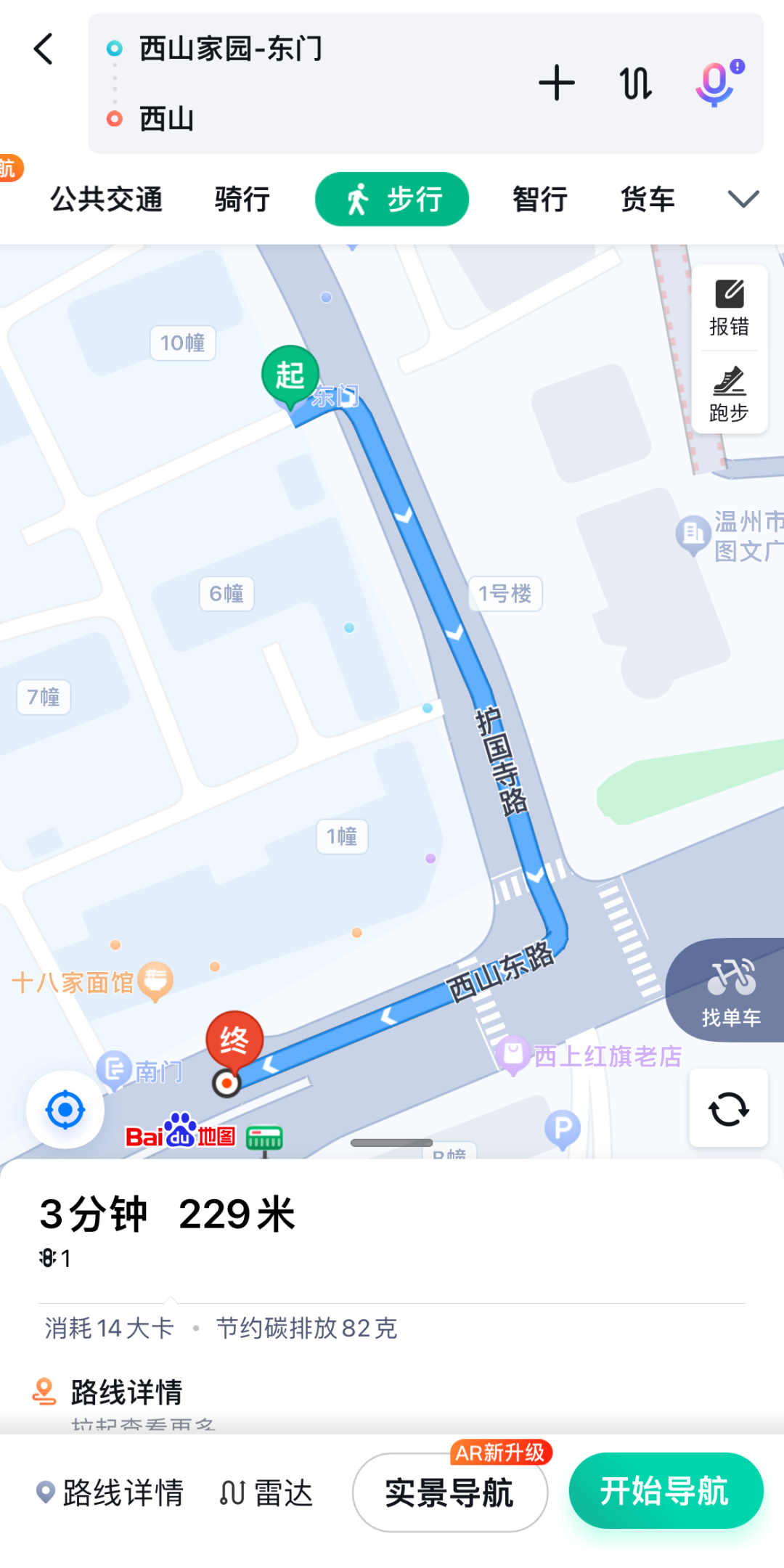Image resolution: width=784 pixels, height=1568 pixels.
Task: Activate the voice assistant microphone
Action: click(716, 83)
